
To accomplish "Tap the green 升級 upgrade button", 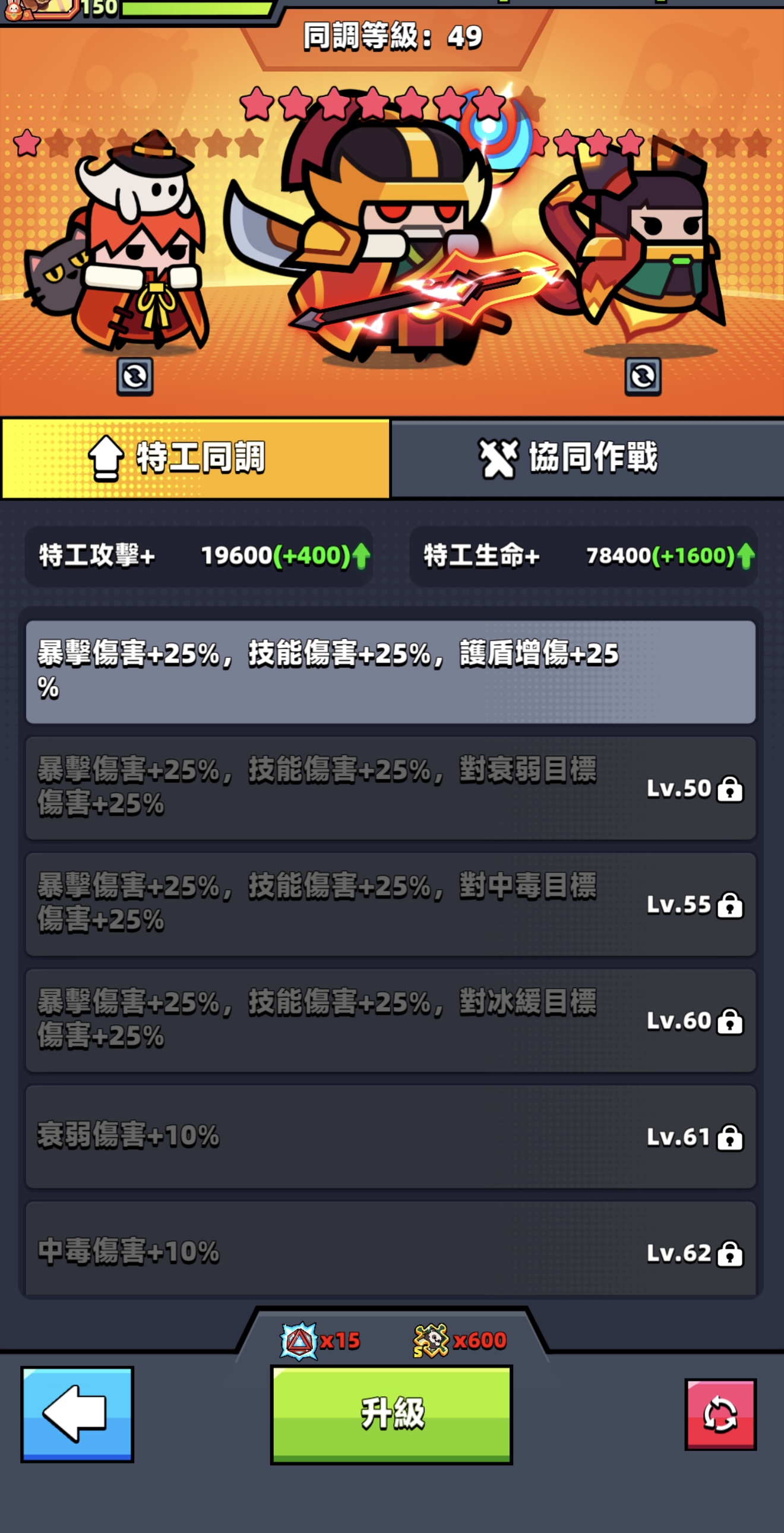I will tap(391, 1414).
